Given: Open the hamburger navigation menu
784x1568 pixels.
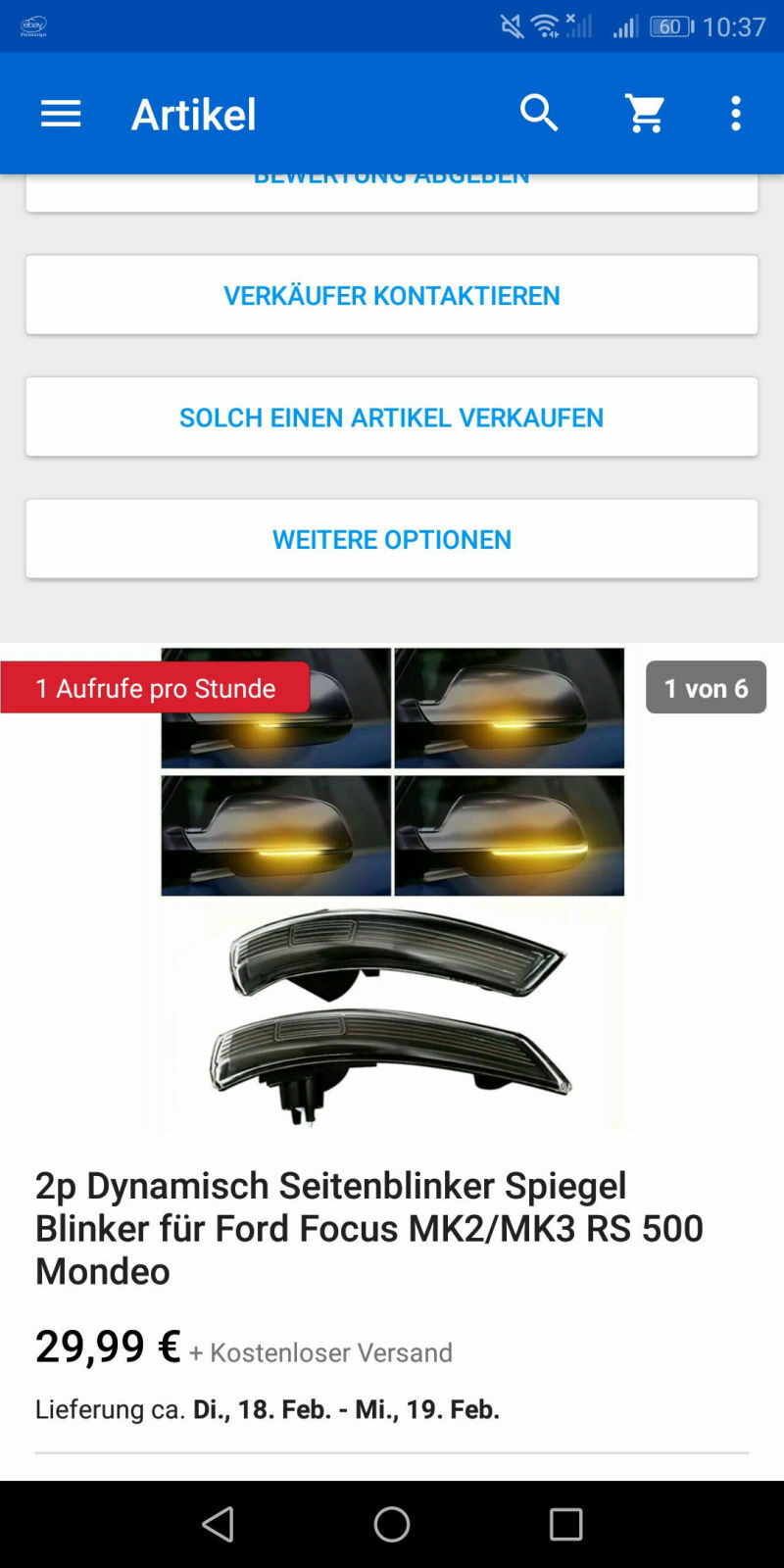Looking at the screenshot, I should pyautogui.click(x=61, y=113).
